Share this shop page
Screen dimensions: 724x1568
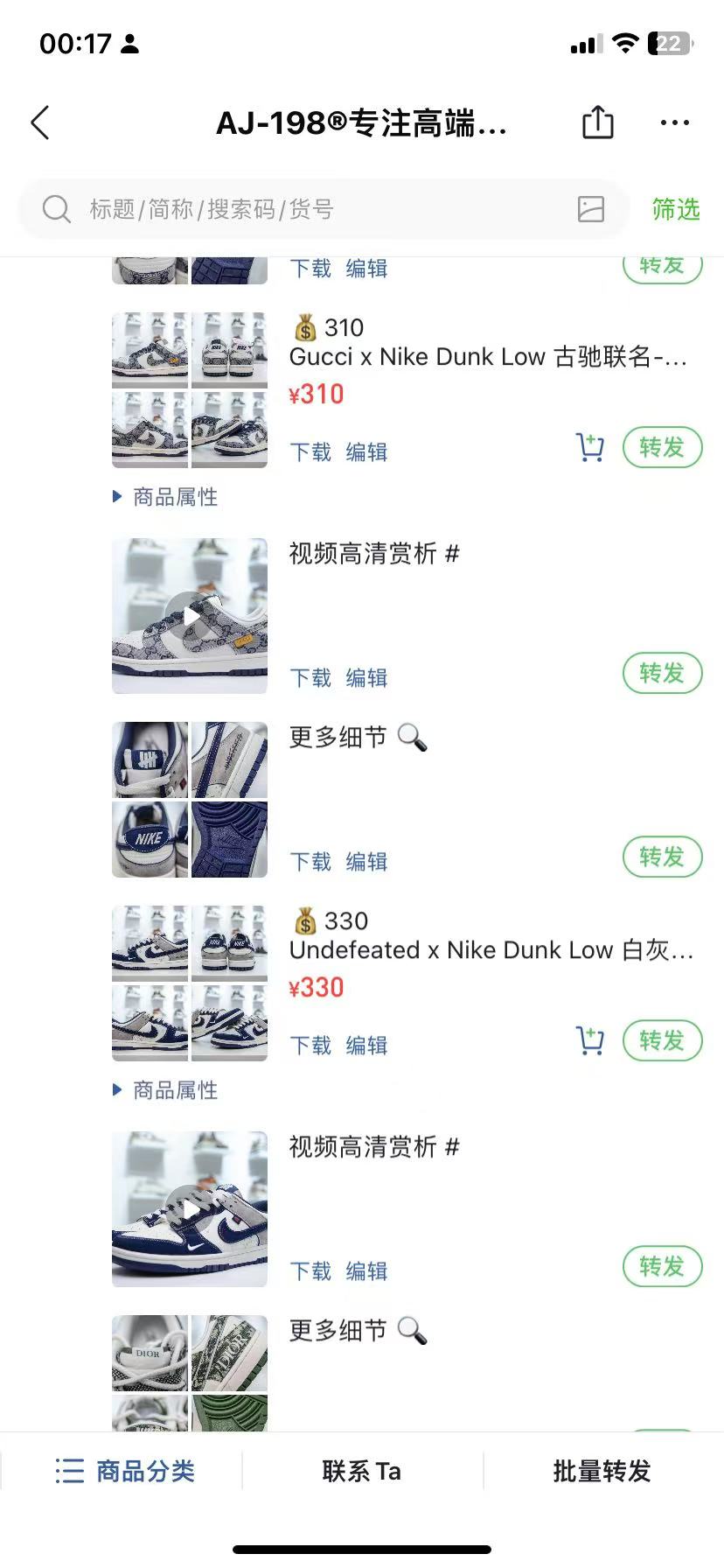click(x=598, y=122)
